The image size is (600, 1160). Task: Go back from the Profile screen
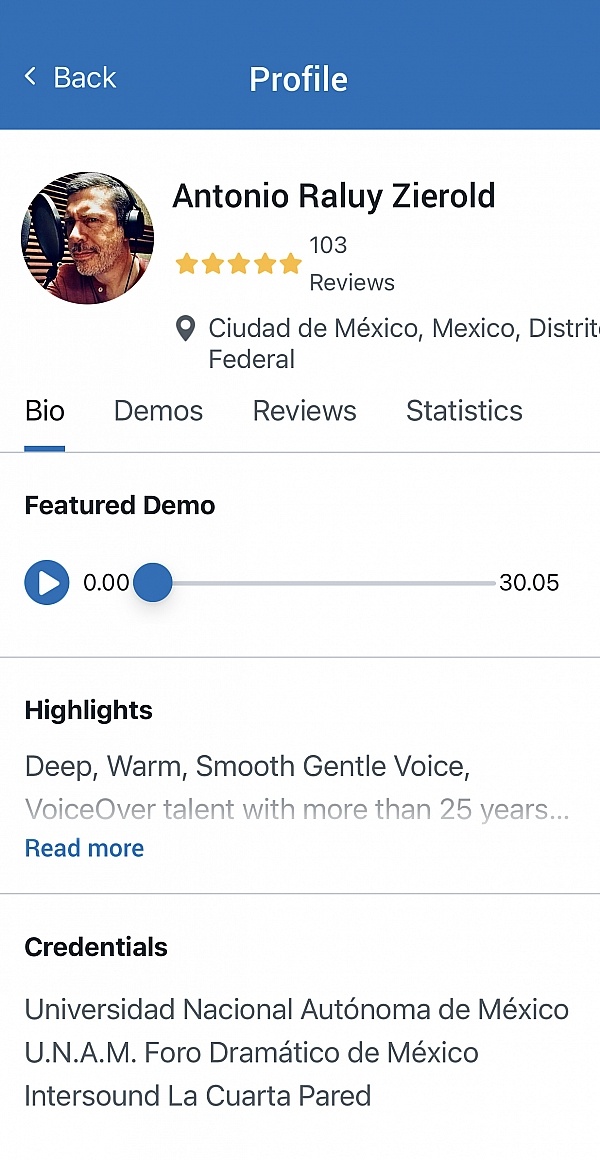point(70,78)
